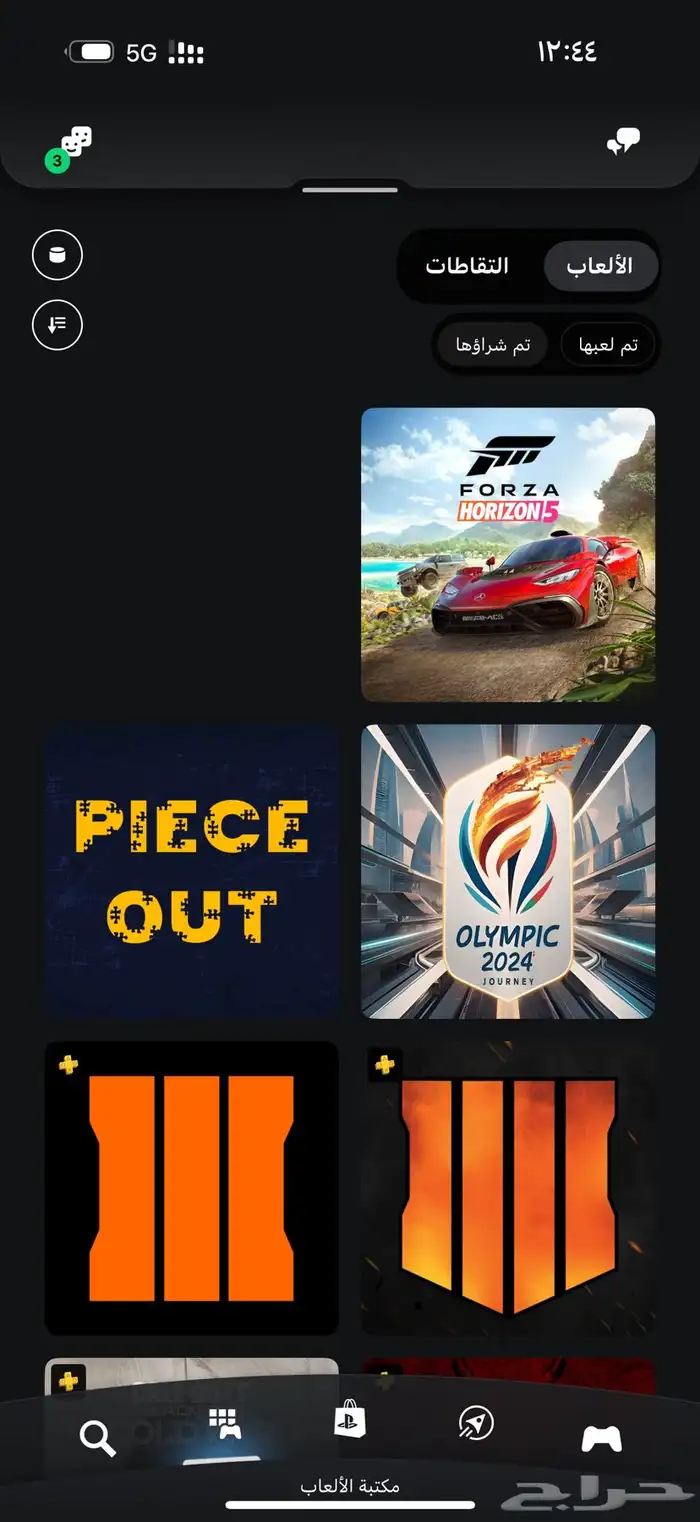Open the Olympic 2024 Journey game tile
700x1522 pixels.
coord(508,871)
